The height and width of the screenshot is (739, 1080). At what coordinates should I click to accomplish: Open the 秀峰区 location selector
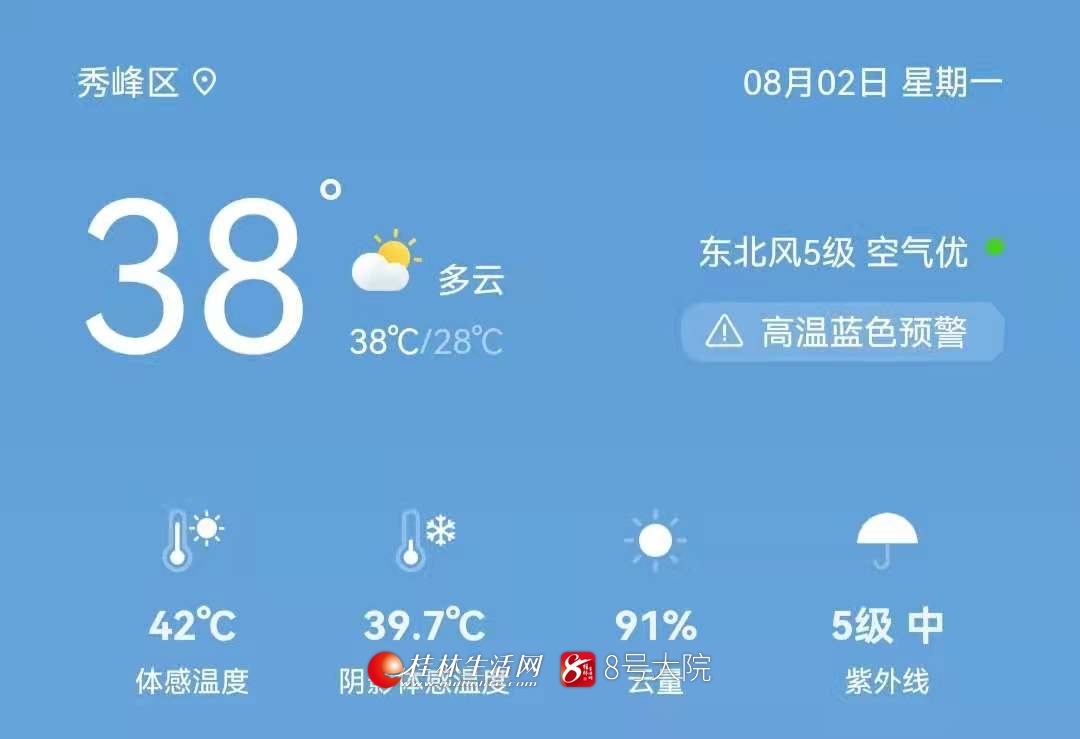[x=146, y=83]
